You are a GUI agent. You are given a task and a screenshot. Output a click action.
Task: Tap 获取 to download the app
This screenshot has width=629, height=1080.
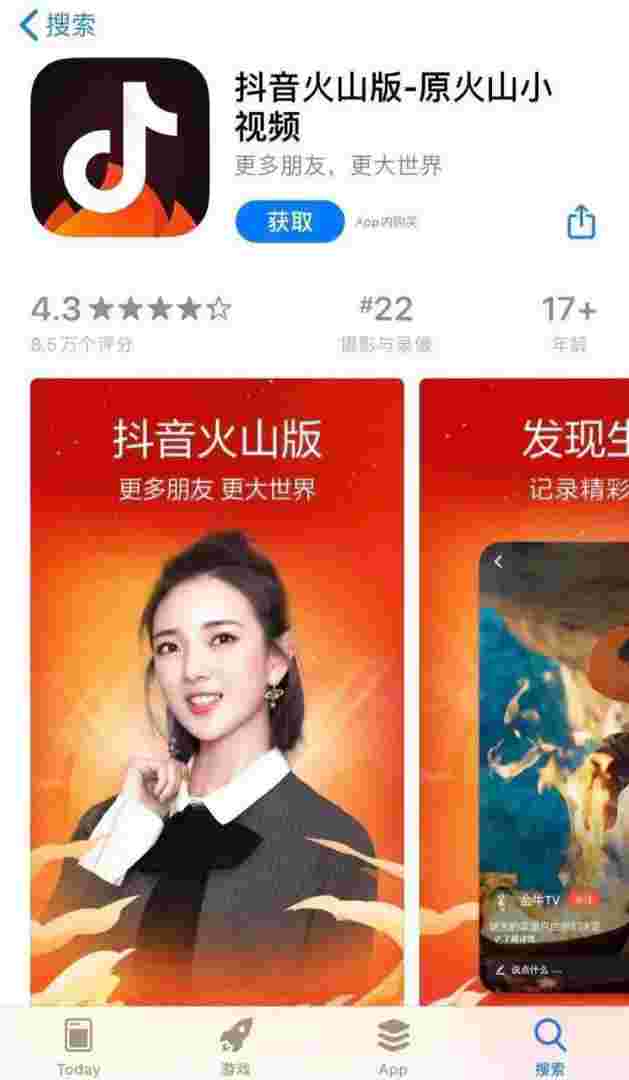(290, 222)
